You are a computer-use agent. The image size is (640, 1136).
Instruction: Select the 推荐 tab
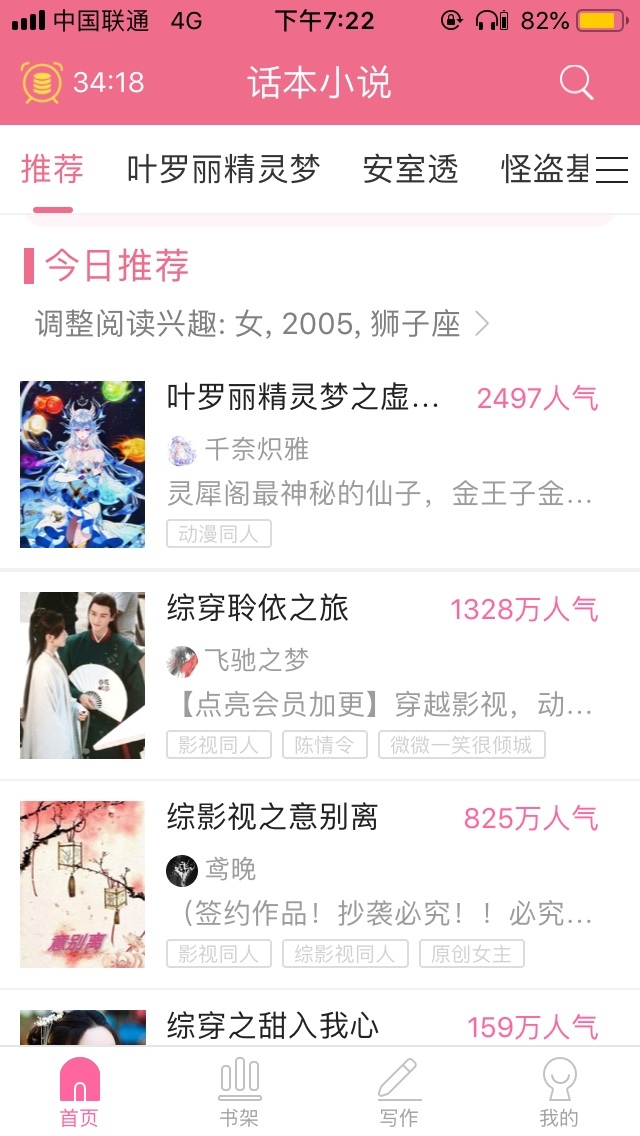52,170
